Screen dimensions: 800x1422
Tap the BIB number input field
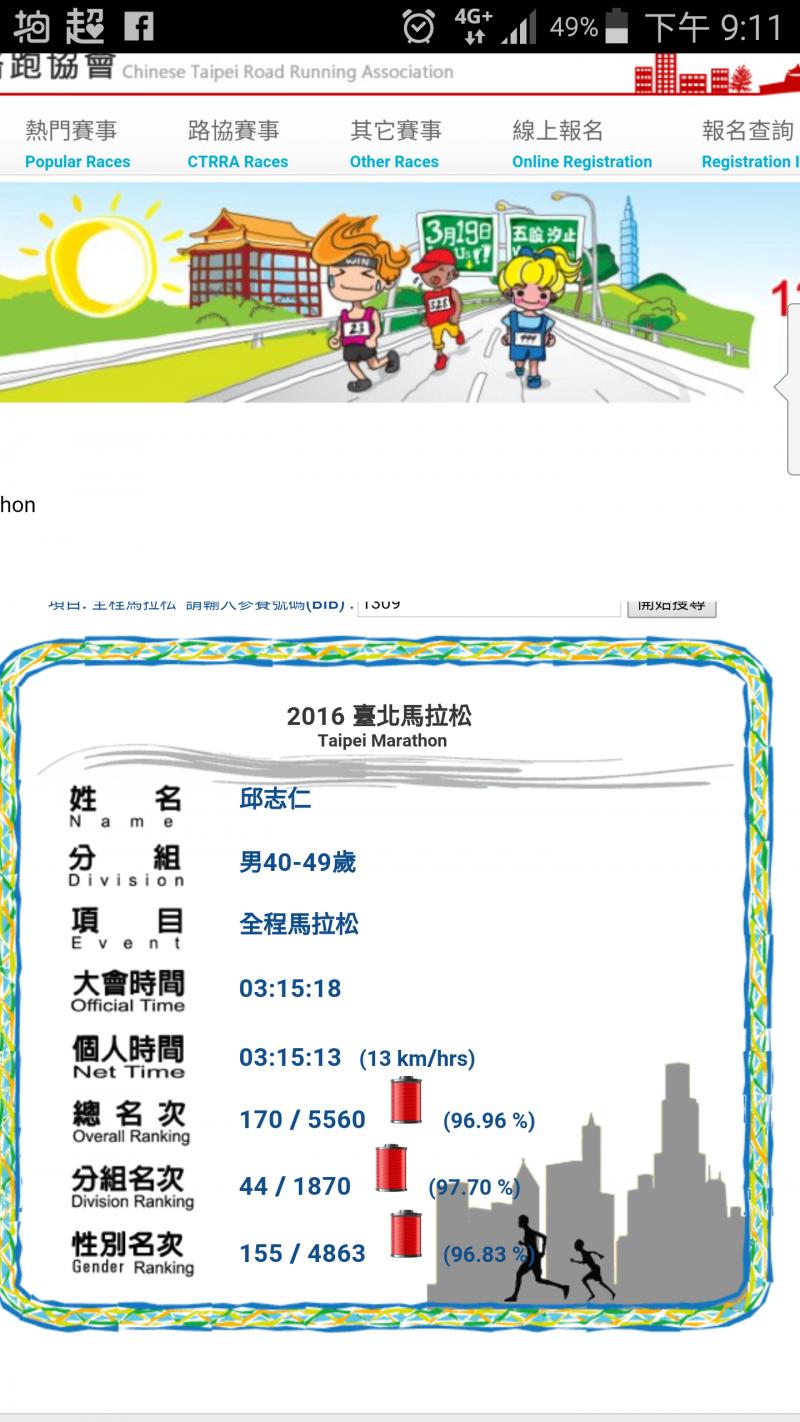pyautogui.click(x=488, y=606)
